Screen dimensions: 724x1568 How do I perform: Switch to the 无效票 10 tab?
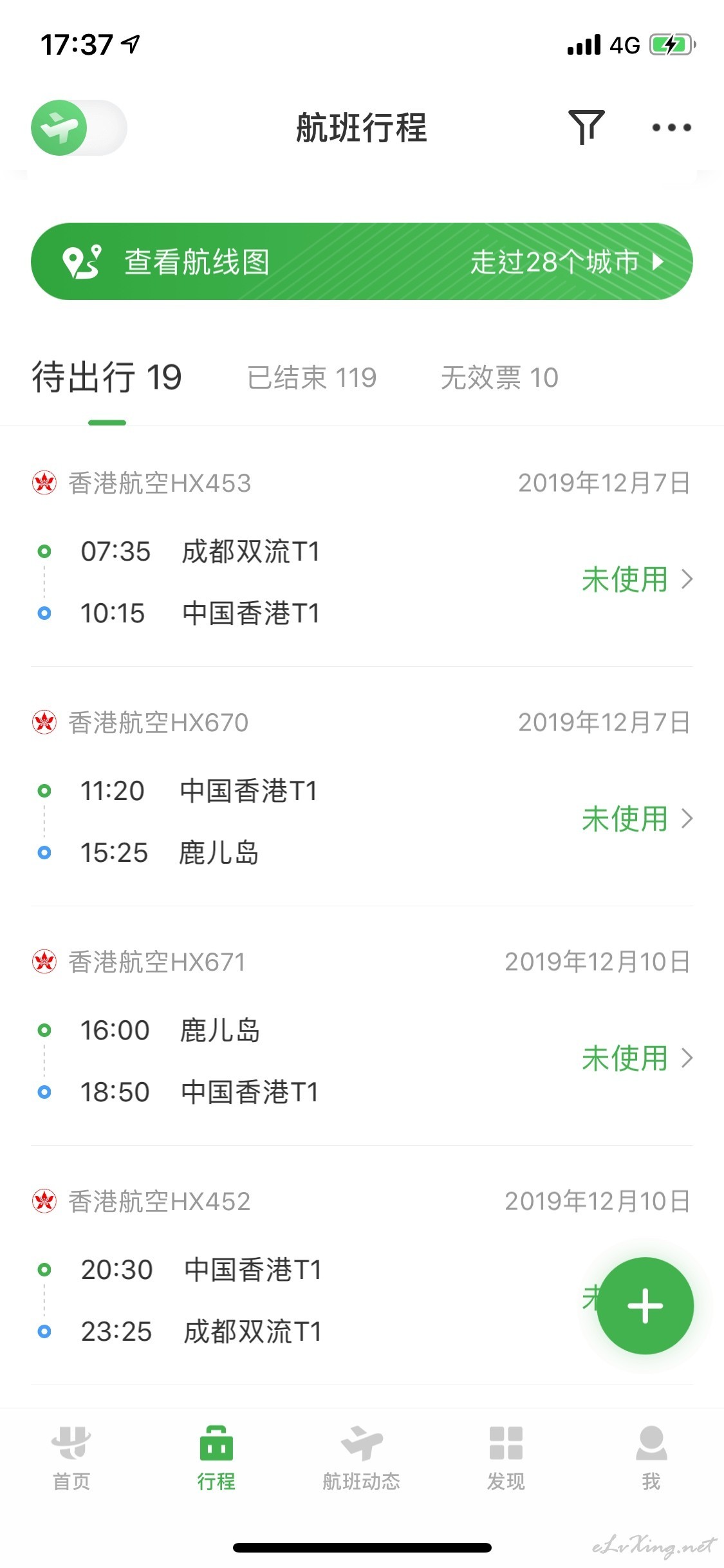499,378
